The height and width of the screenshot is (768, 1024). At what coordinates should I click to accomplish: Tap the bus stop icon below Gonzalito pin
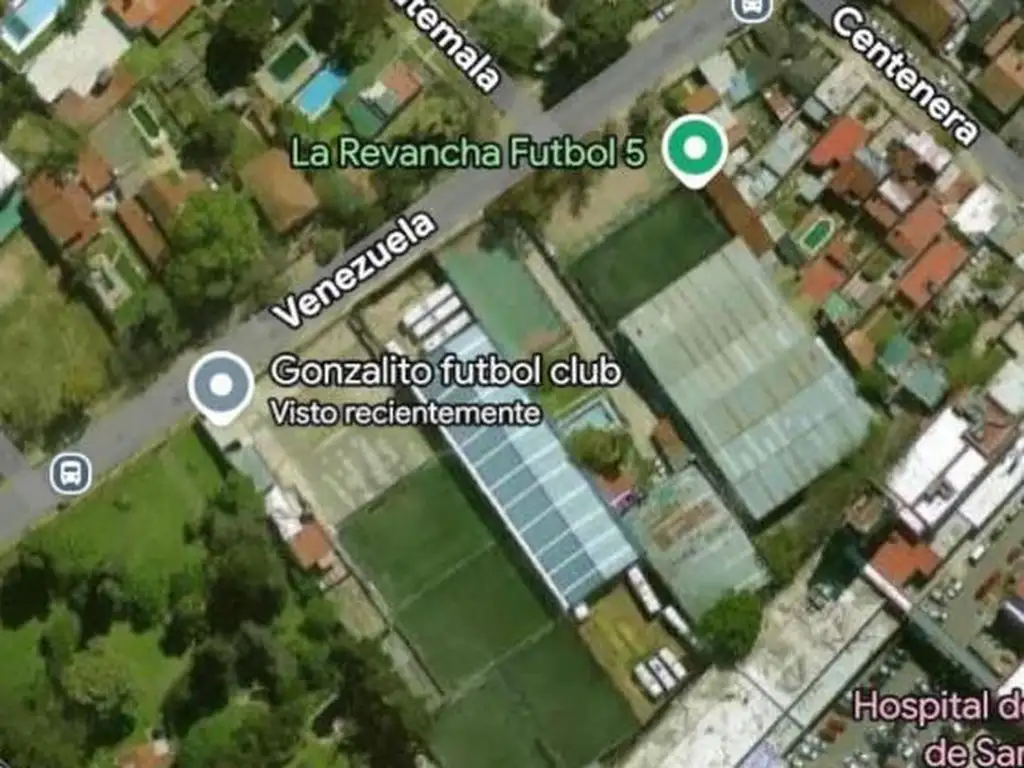[70, 472]
